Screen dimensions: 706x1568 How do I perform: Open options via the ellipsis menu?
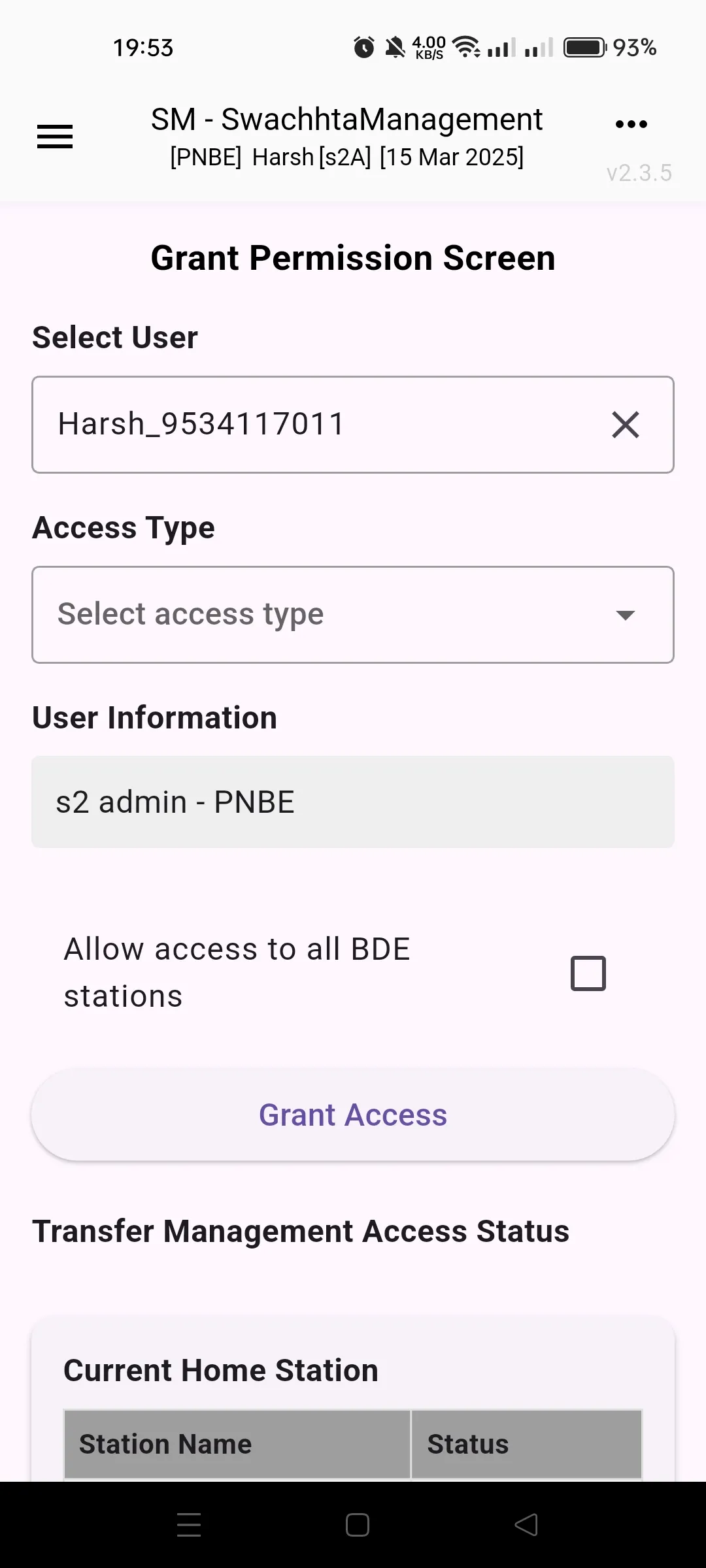(630, 124)
